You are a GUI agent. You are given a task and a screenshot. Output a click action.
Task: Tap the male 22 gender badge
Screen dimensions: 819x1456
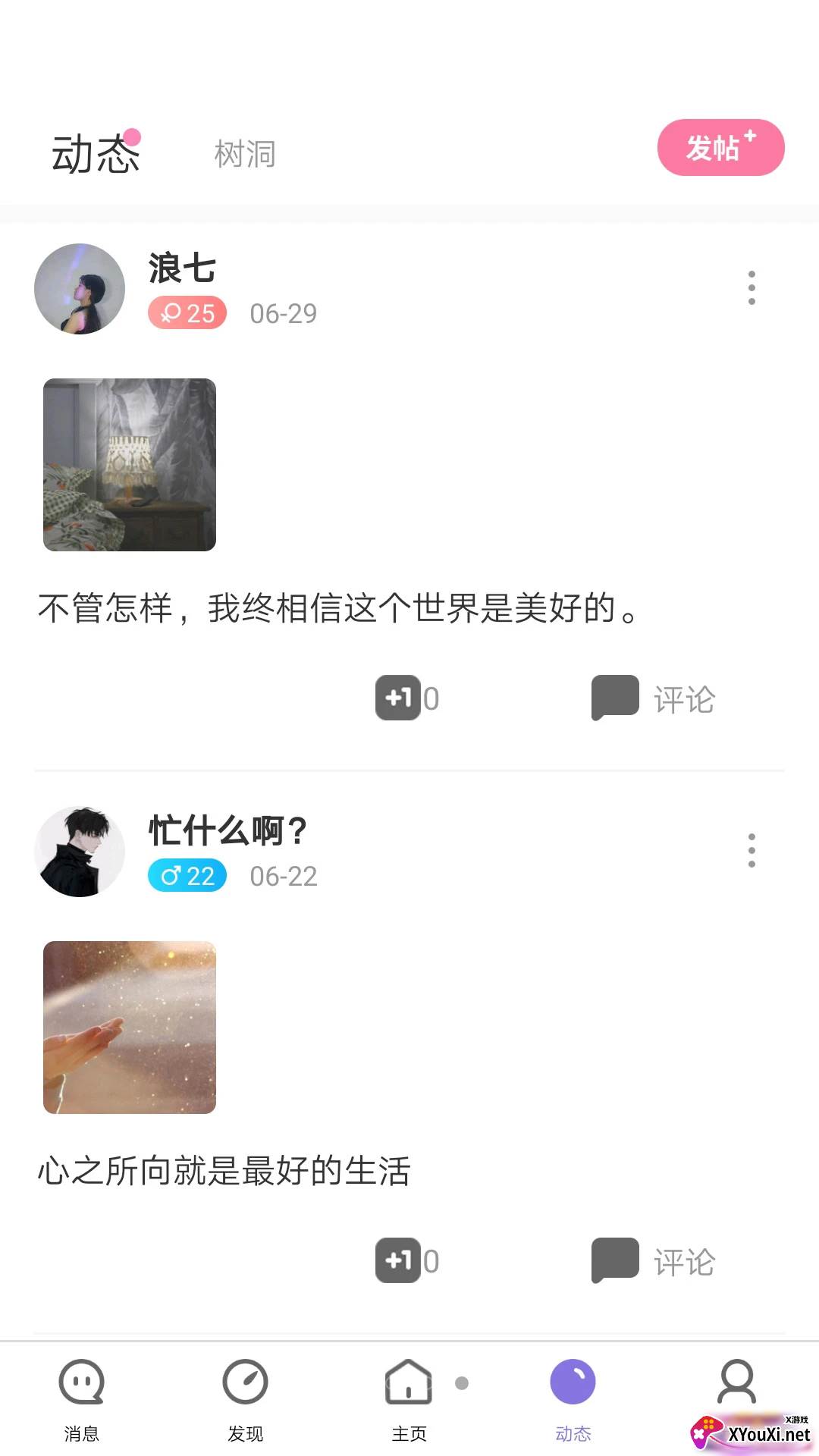coord(187,876)
